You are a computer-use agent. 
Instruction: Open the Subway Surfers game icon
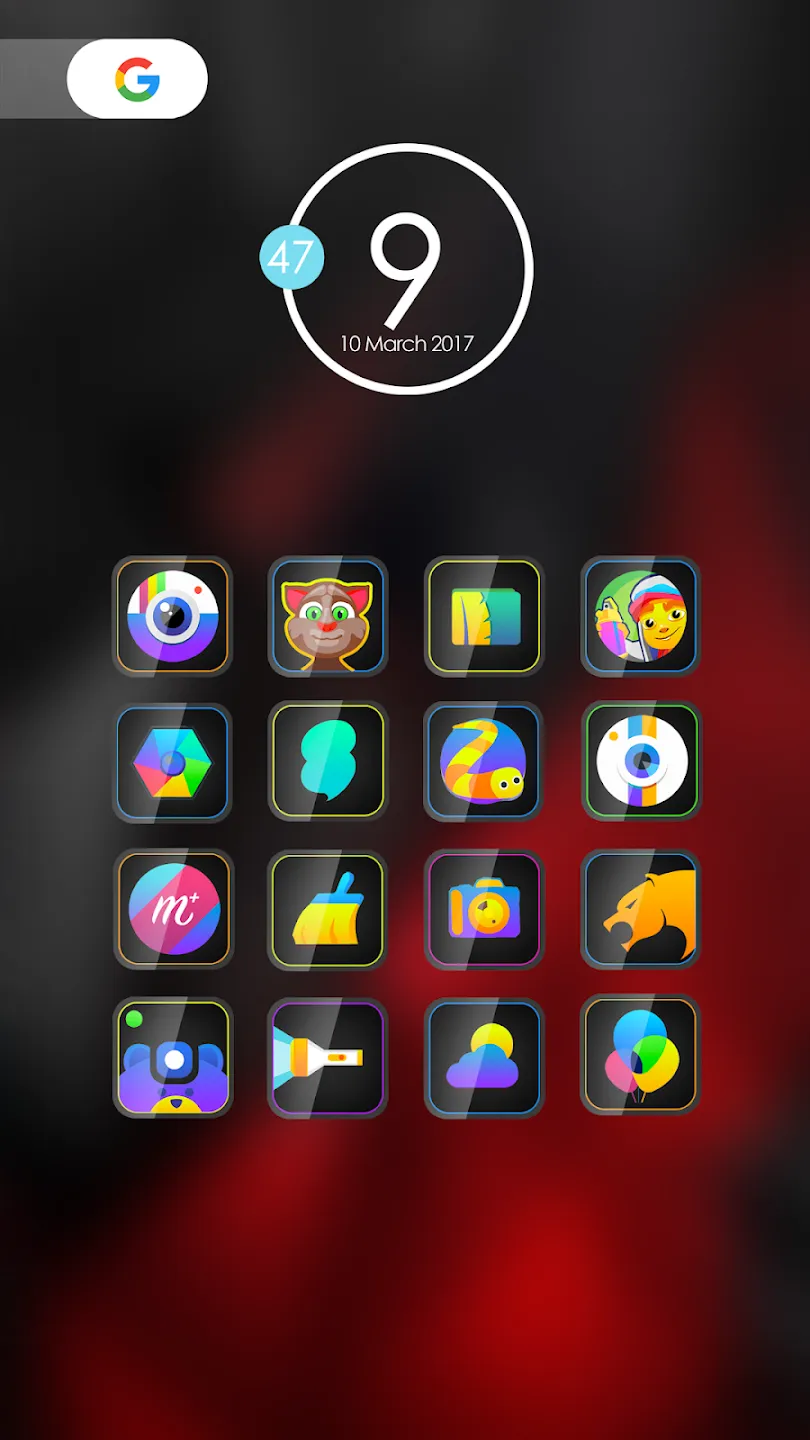click(640, 616)
